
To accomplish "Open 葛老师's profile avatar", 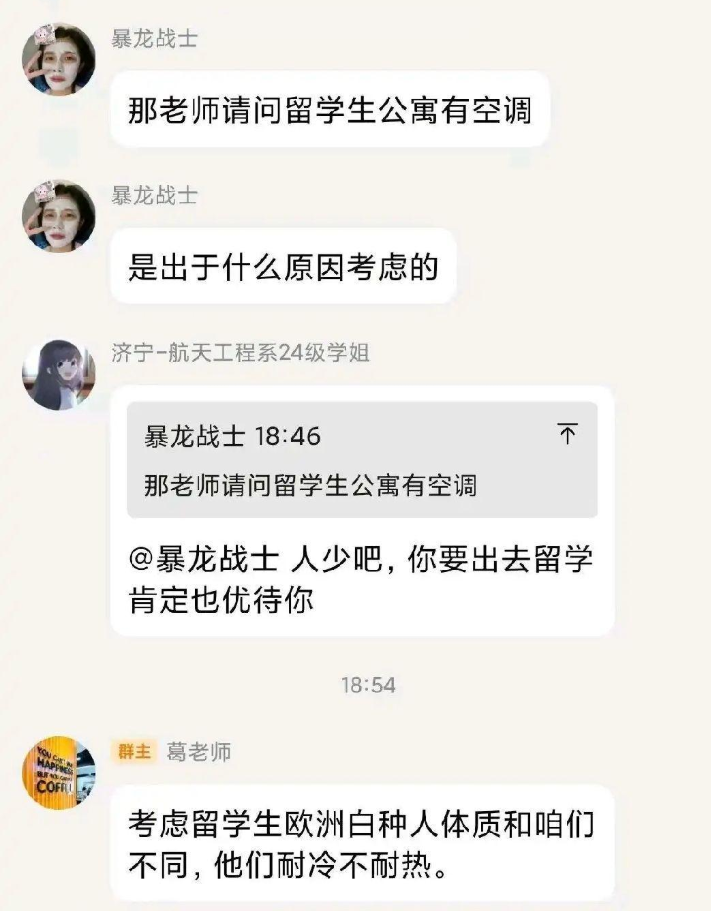I will [x=58, y=773].
